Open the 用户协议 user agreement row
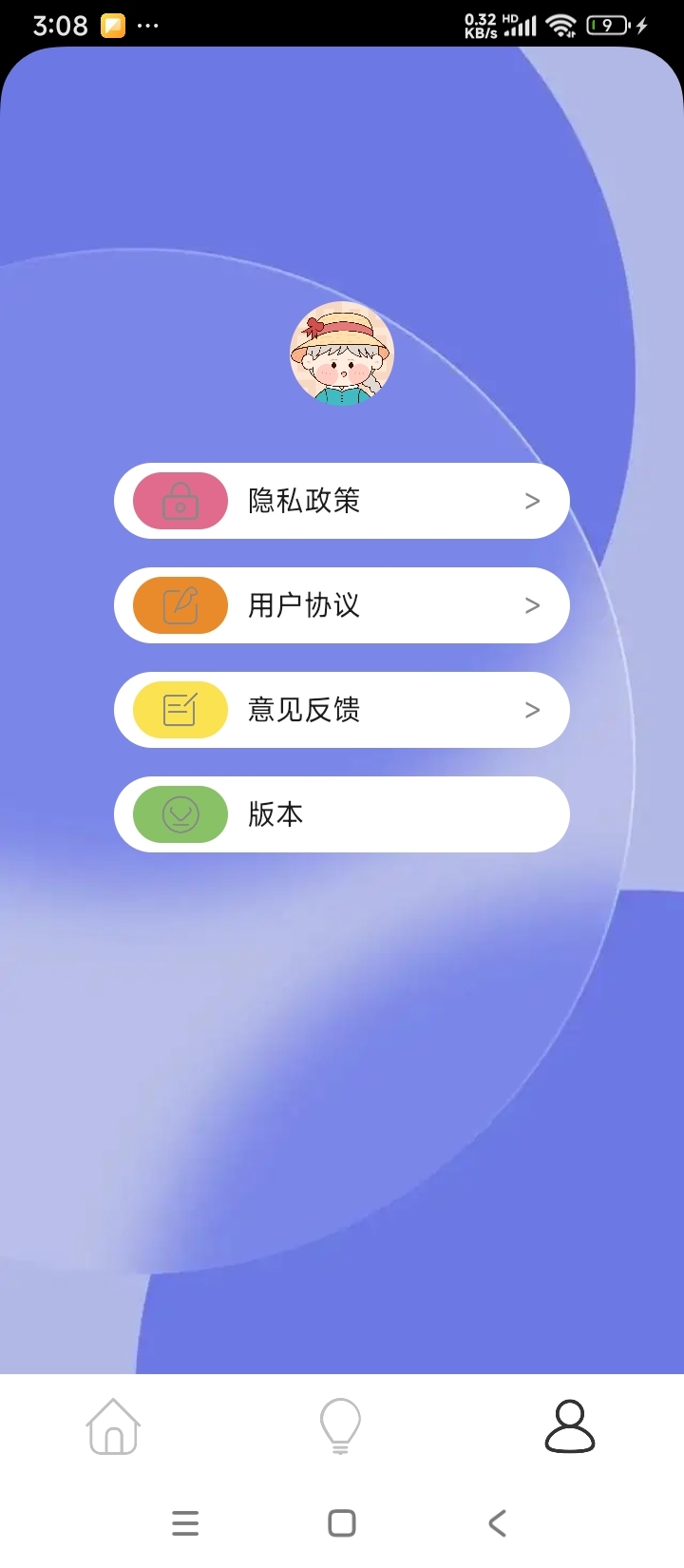Viewport: 684px width, 1568px height. pyautogui.click(x=342, y=605)
